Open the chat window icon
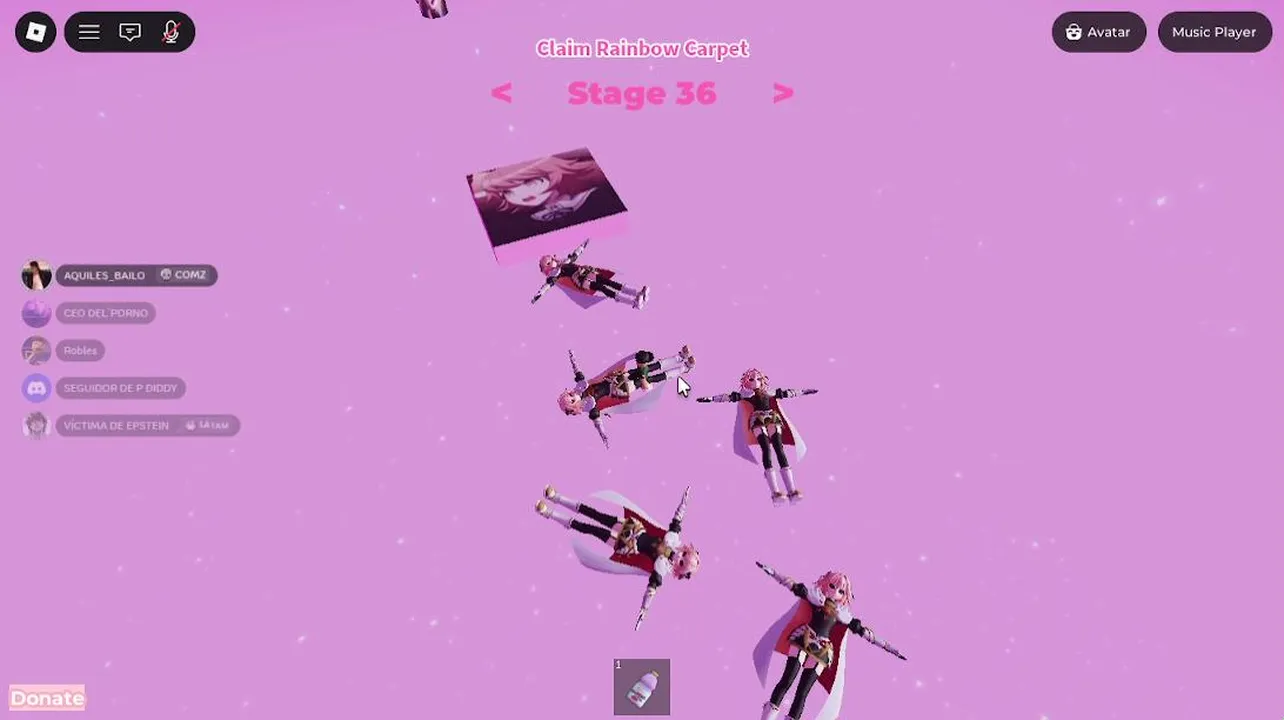This screenshot has width=1284, height=720. [130, 32]
